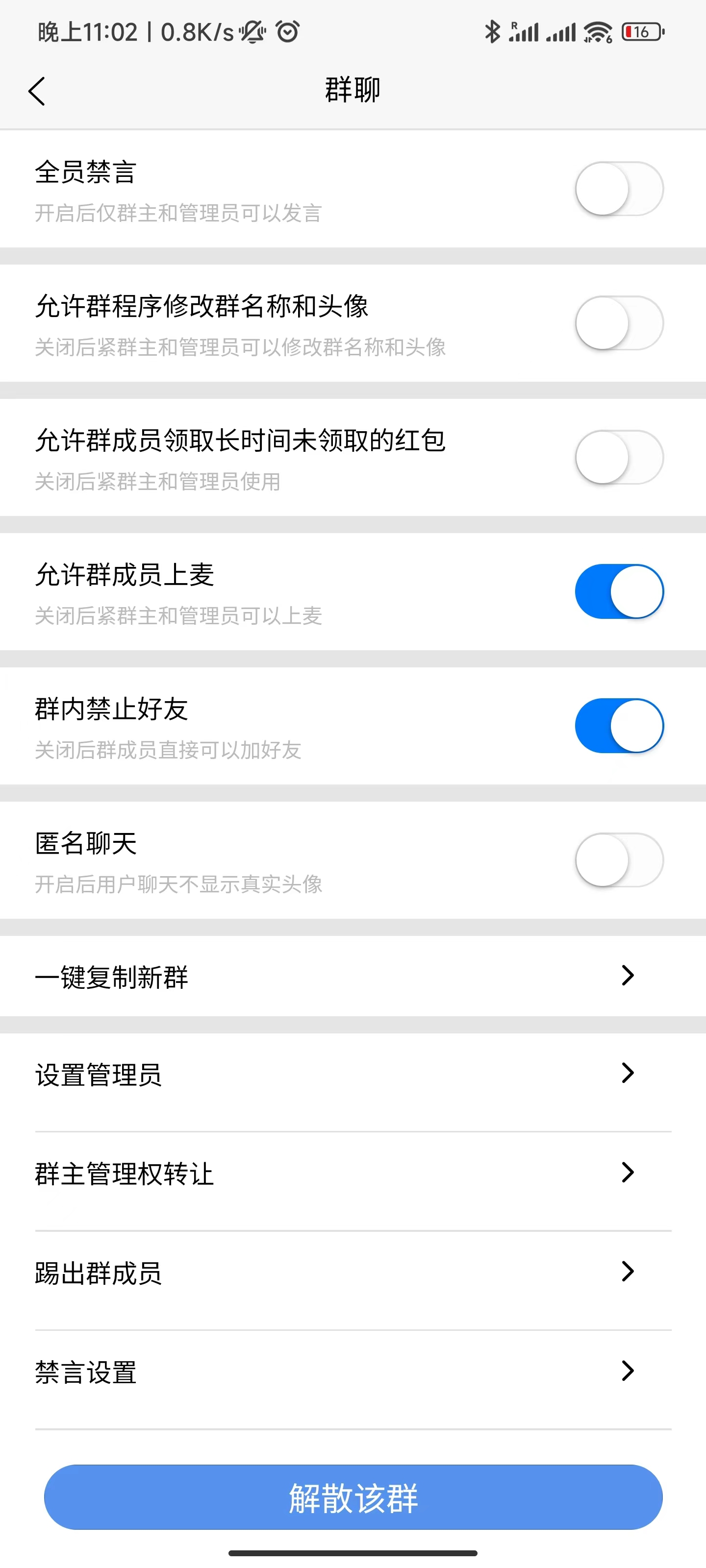Turn off 群内禁止好友

click(620, 726)
